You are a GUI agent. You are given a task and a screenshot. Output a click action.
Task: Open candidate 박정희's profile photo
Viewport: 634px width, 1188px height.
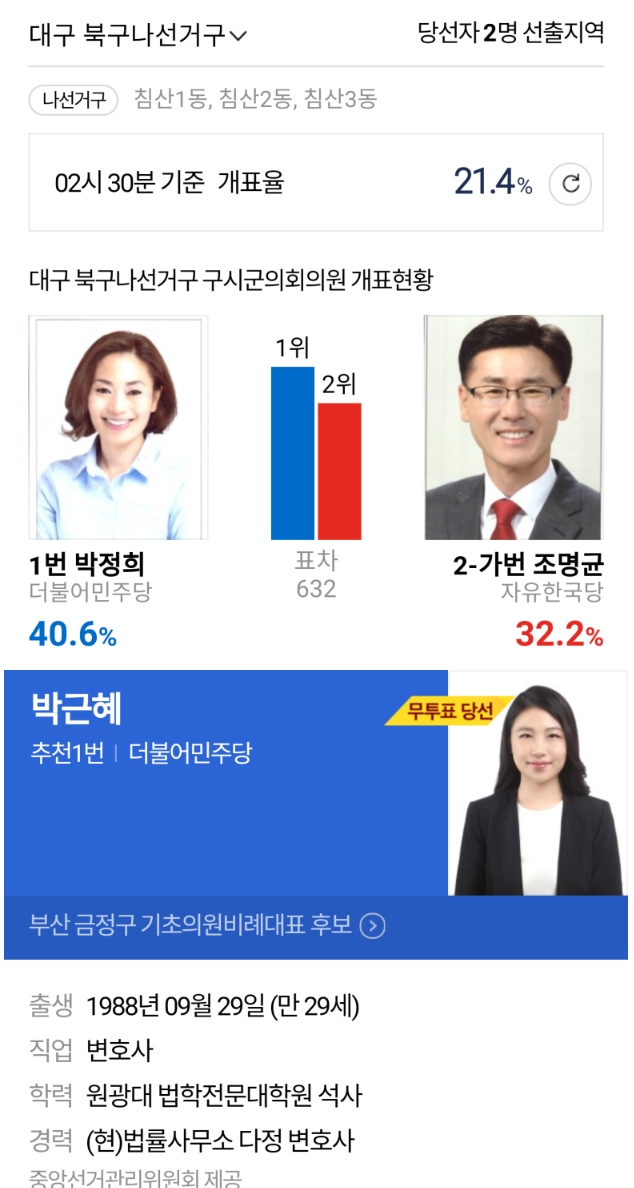point(118,428)
